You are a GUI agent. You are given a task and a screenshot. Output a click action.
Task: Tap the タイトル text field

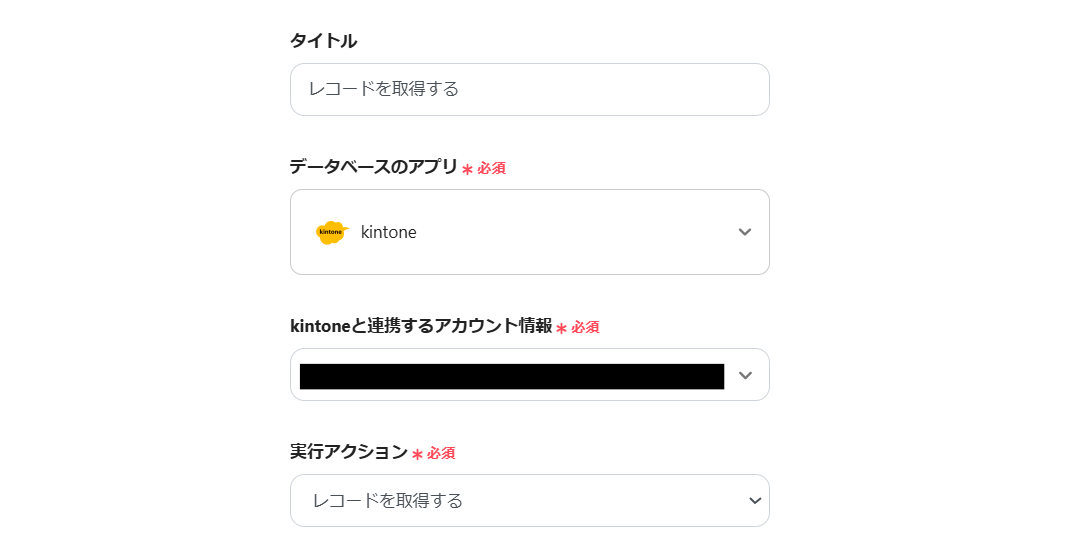[529, 89]
